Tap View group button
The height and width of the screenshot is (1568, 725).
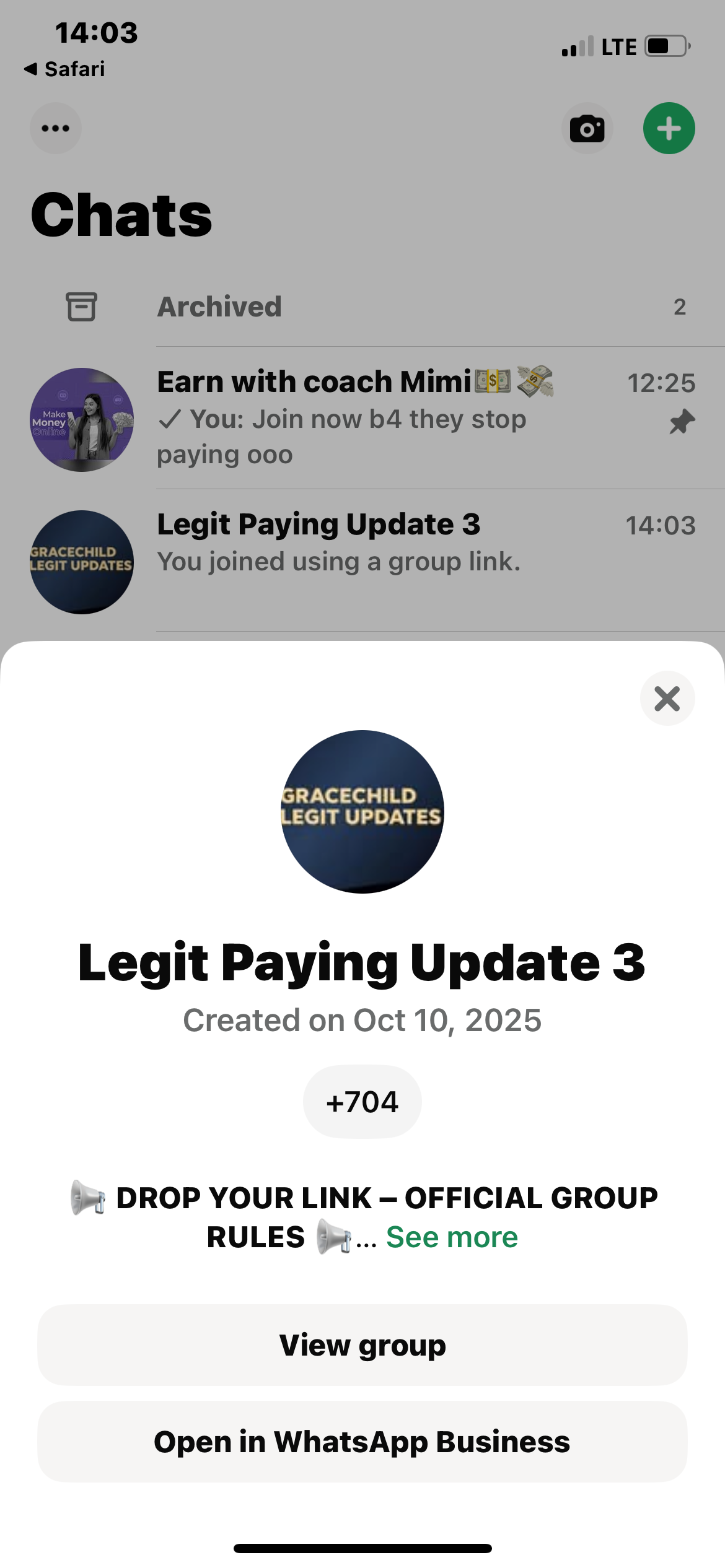[x=362, y=1345]
